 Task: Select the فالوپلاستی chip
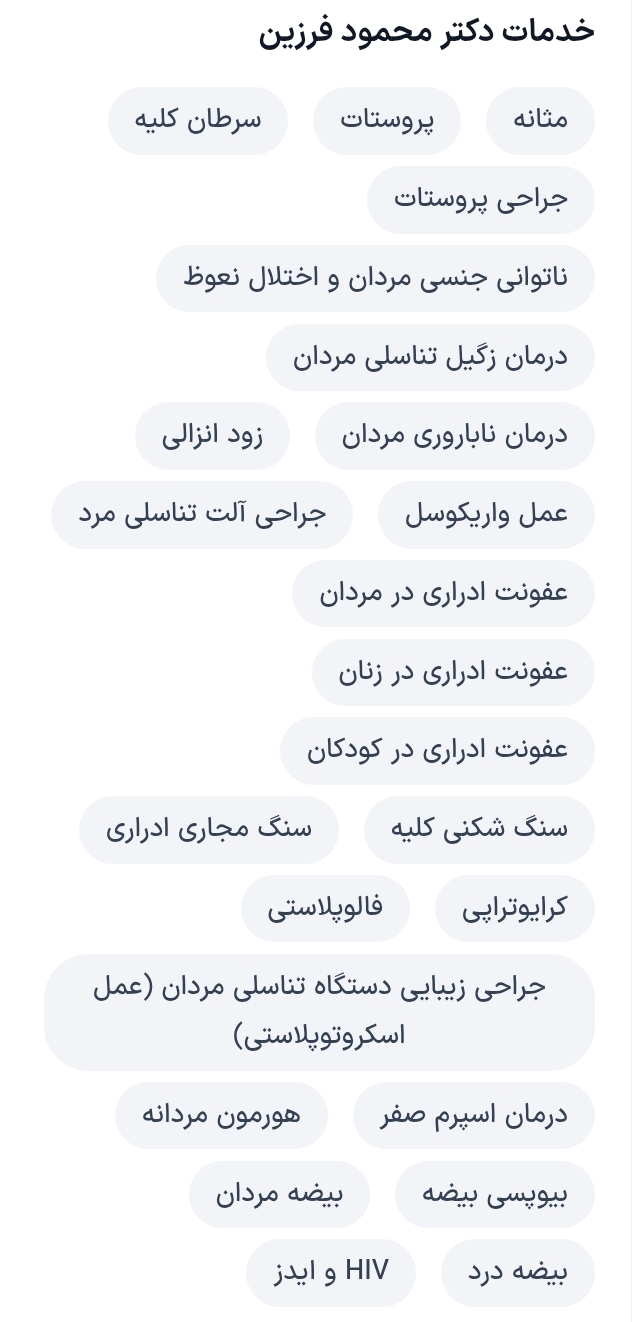325,909
